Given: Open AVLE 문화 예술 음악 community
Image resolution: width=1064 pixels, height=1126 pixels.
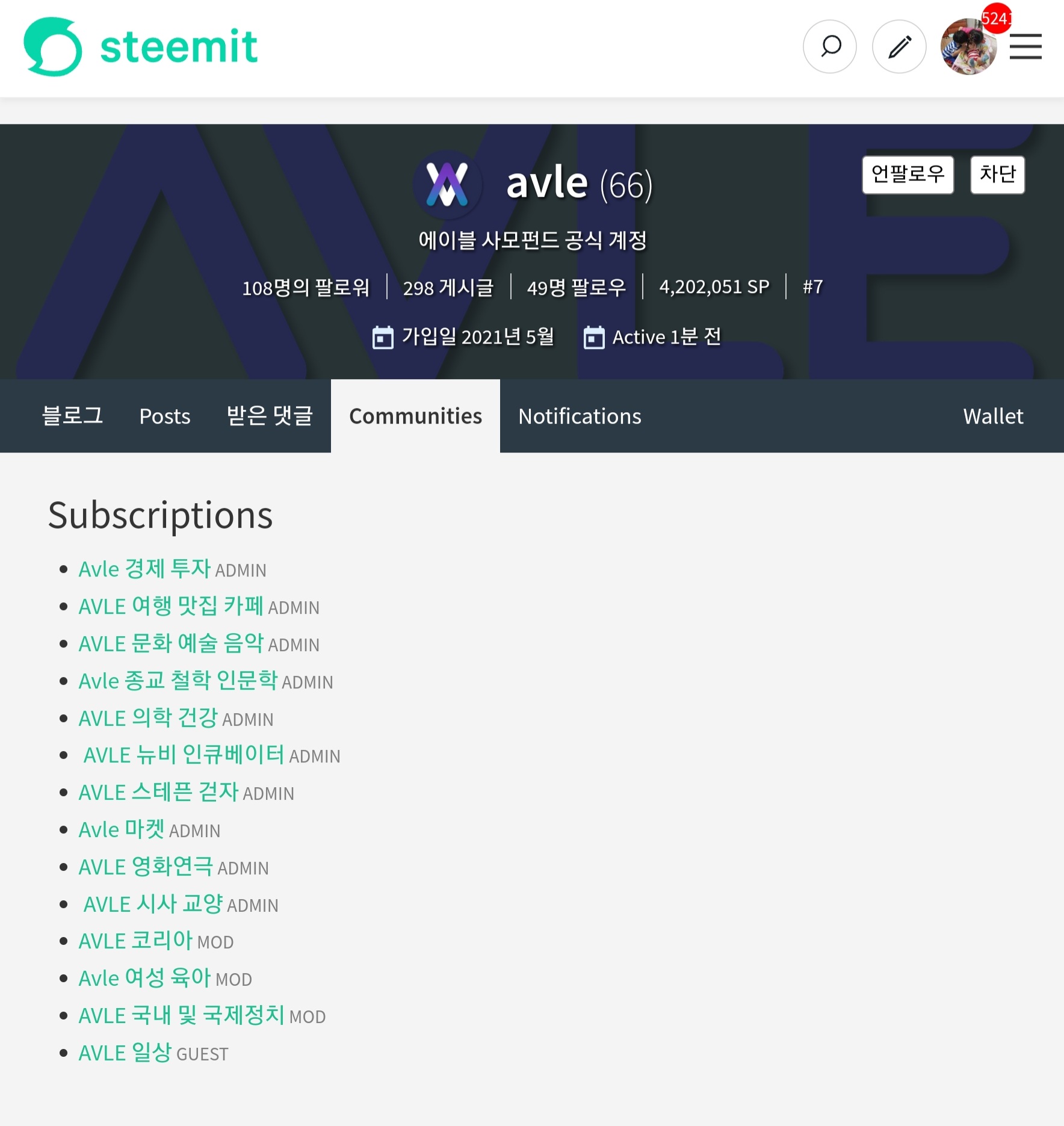Looking at the screenshot, I should pyautogui.click(x=171, y=643).
